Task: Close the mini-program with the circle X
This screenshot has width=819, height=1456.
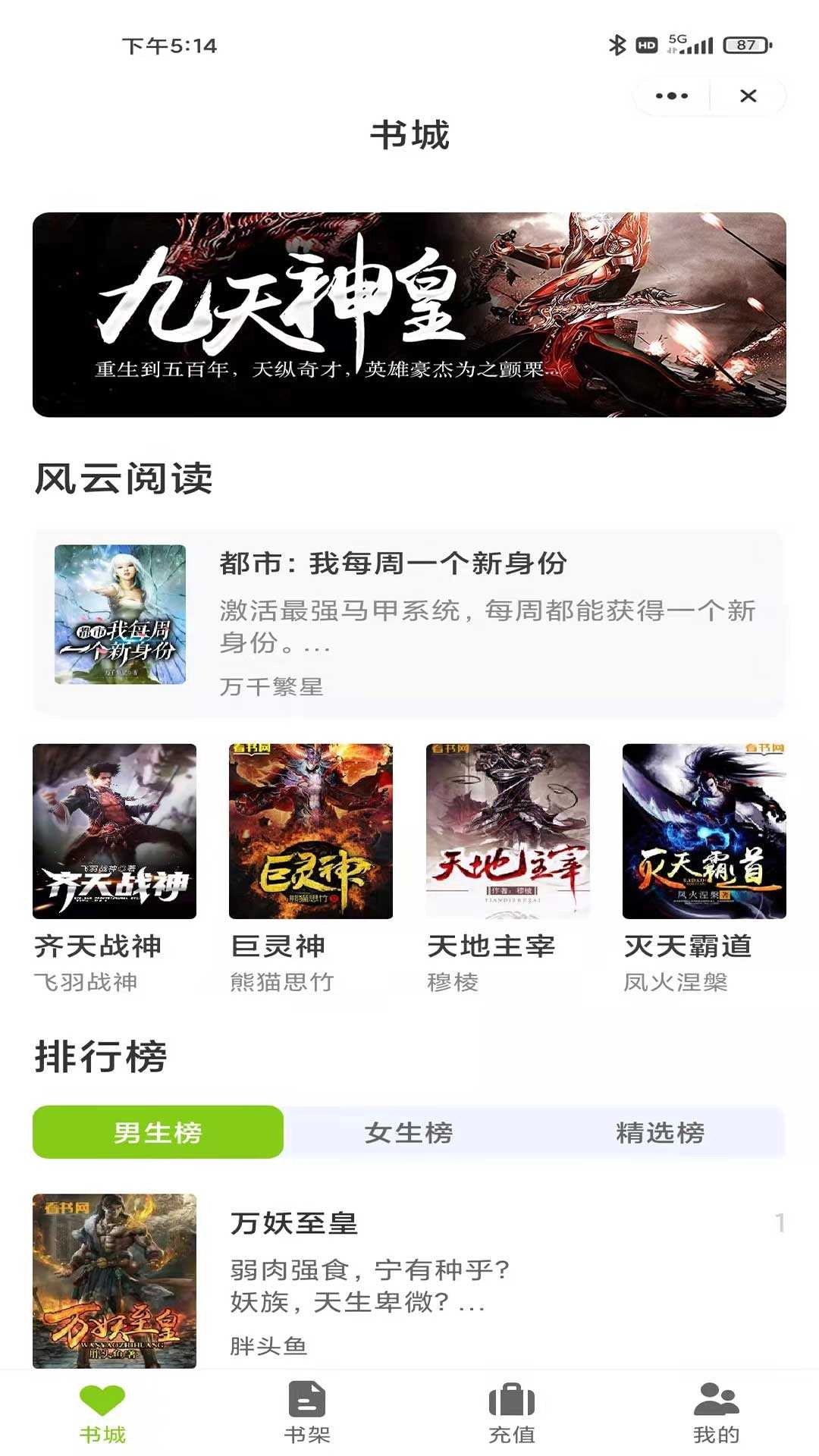Action: click(749, 96)
